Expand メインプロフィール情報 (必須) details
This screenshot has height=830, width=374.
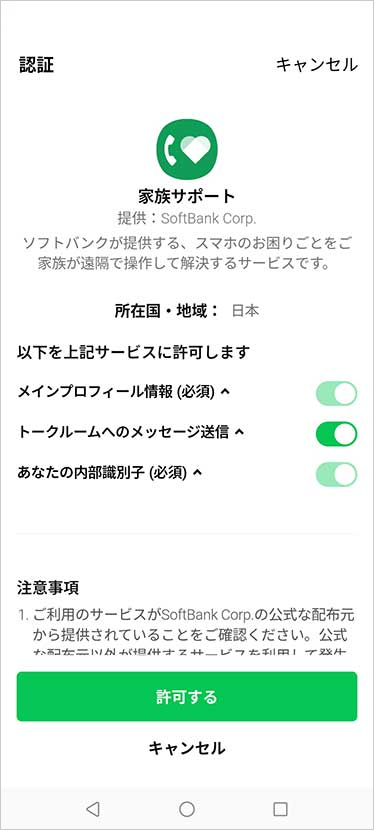[224, 392]
